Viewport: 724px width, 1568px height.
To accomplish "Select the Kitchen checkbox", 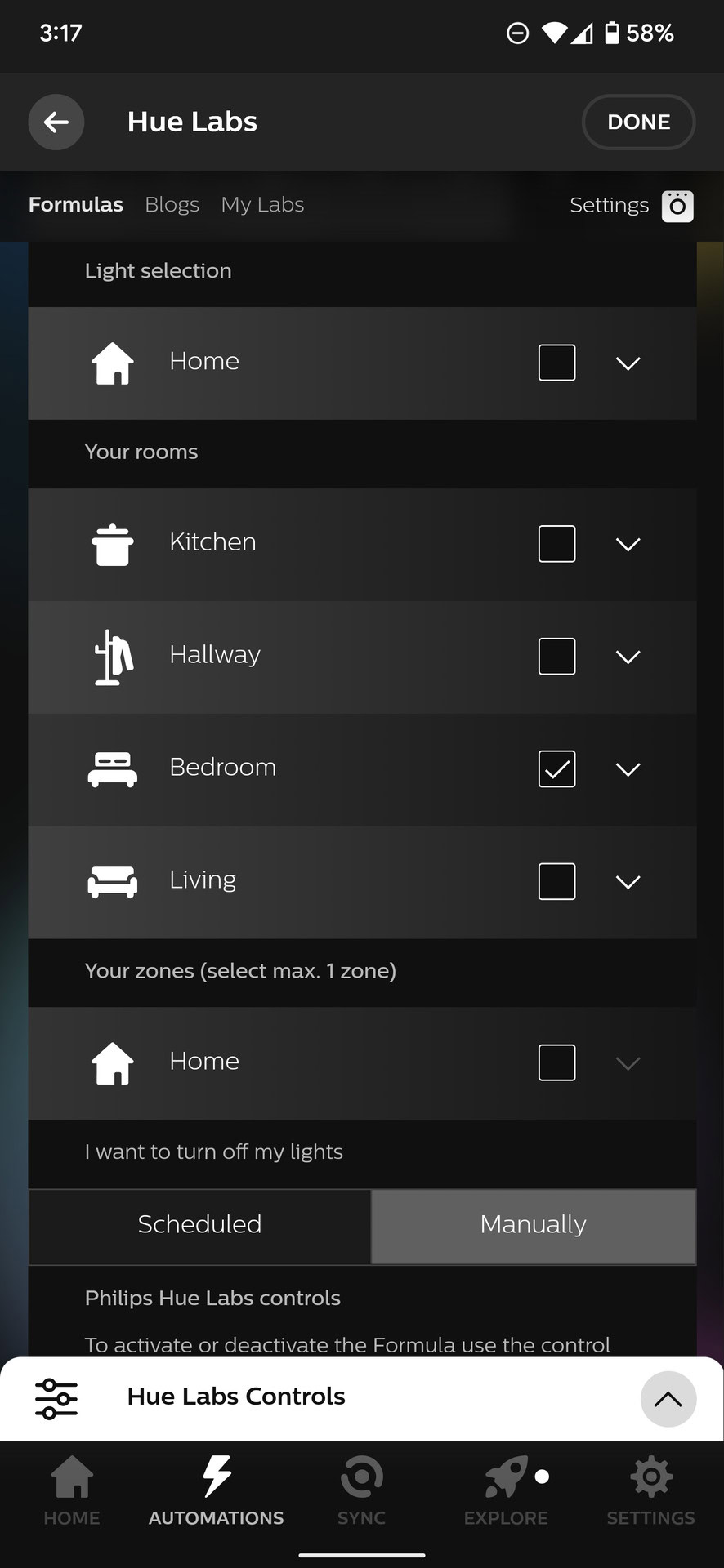I will coord(556,544).
